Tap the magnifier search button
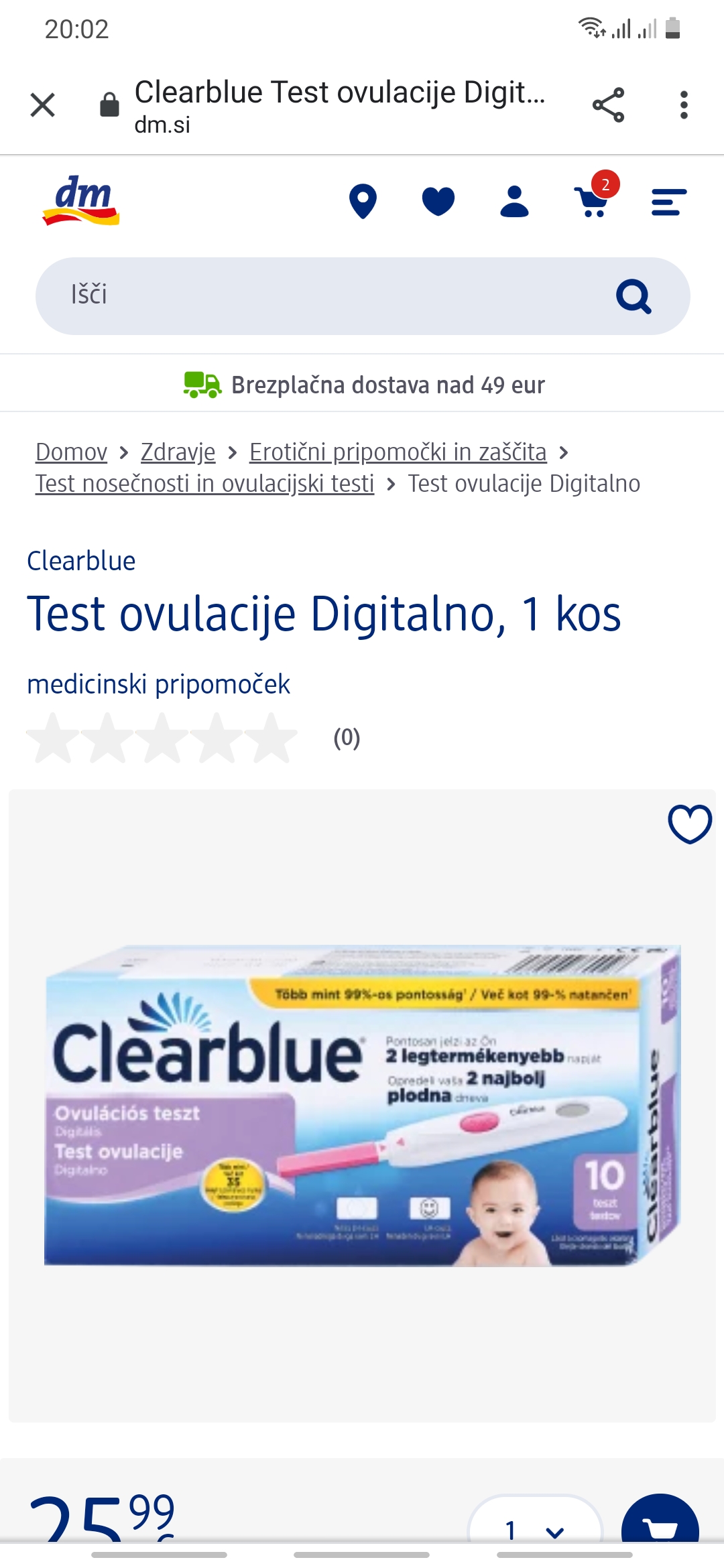The width and height of the screenshot is (724, 1568). 633,296
